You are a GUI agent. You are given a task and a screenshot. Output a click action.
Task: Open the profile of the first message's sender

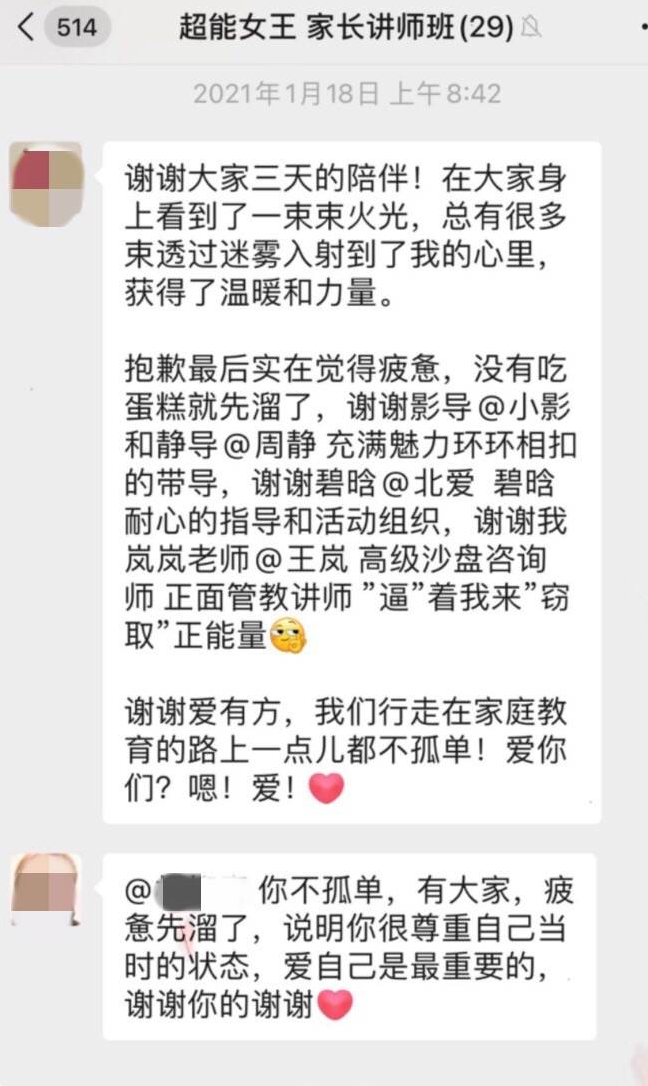click(x=46, y=182)
